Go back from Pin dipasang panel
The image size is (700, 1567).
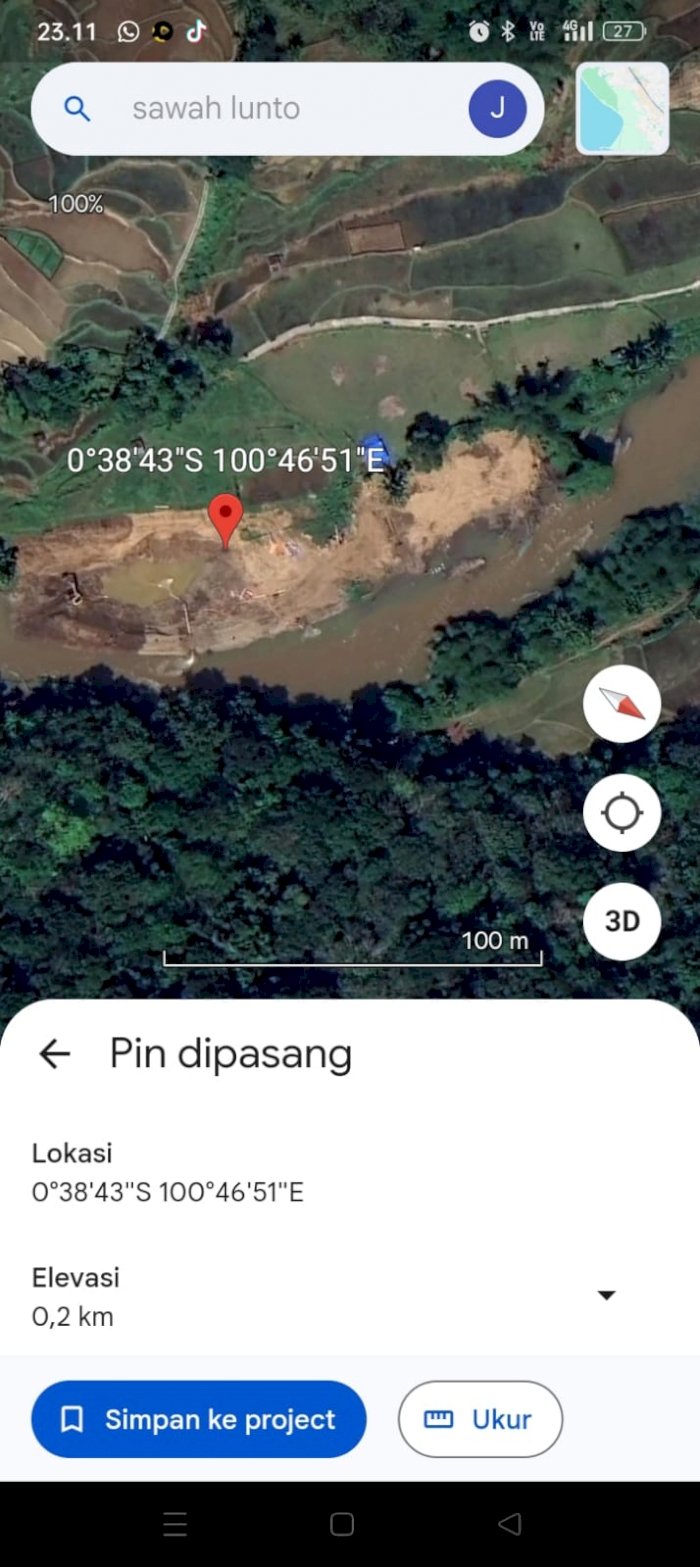[x=55, y=1053]
